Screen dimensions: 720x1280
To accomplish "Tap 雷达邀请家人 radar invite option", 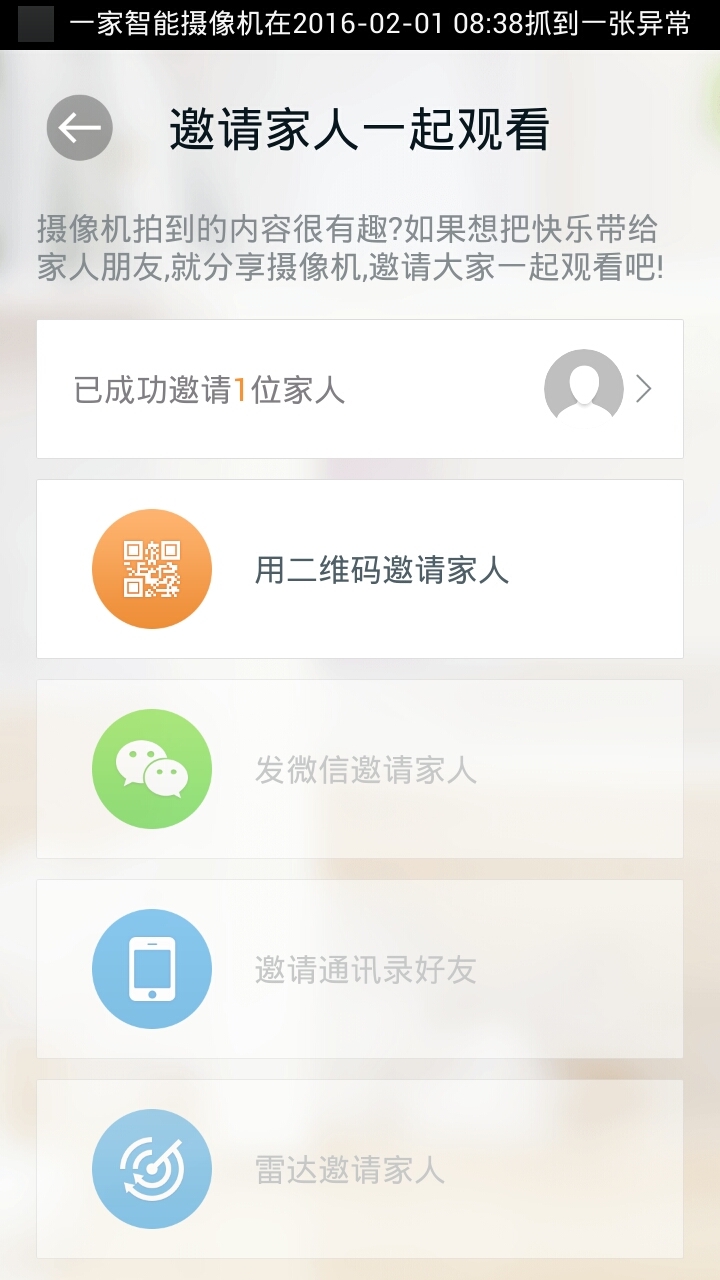I will [360, 1169].
